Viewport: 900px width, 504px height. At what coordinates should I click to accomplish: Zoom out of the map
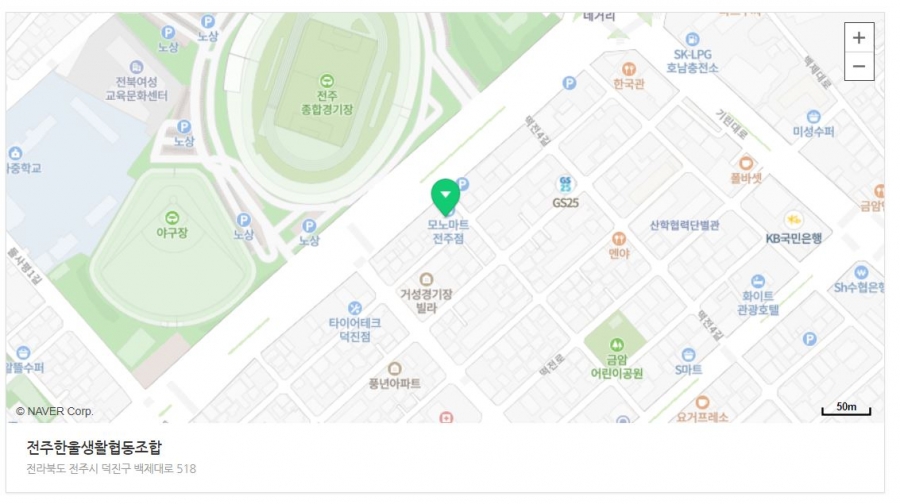(x=859, y=67)
